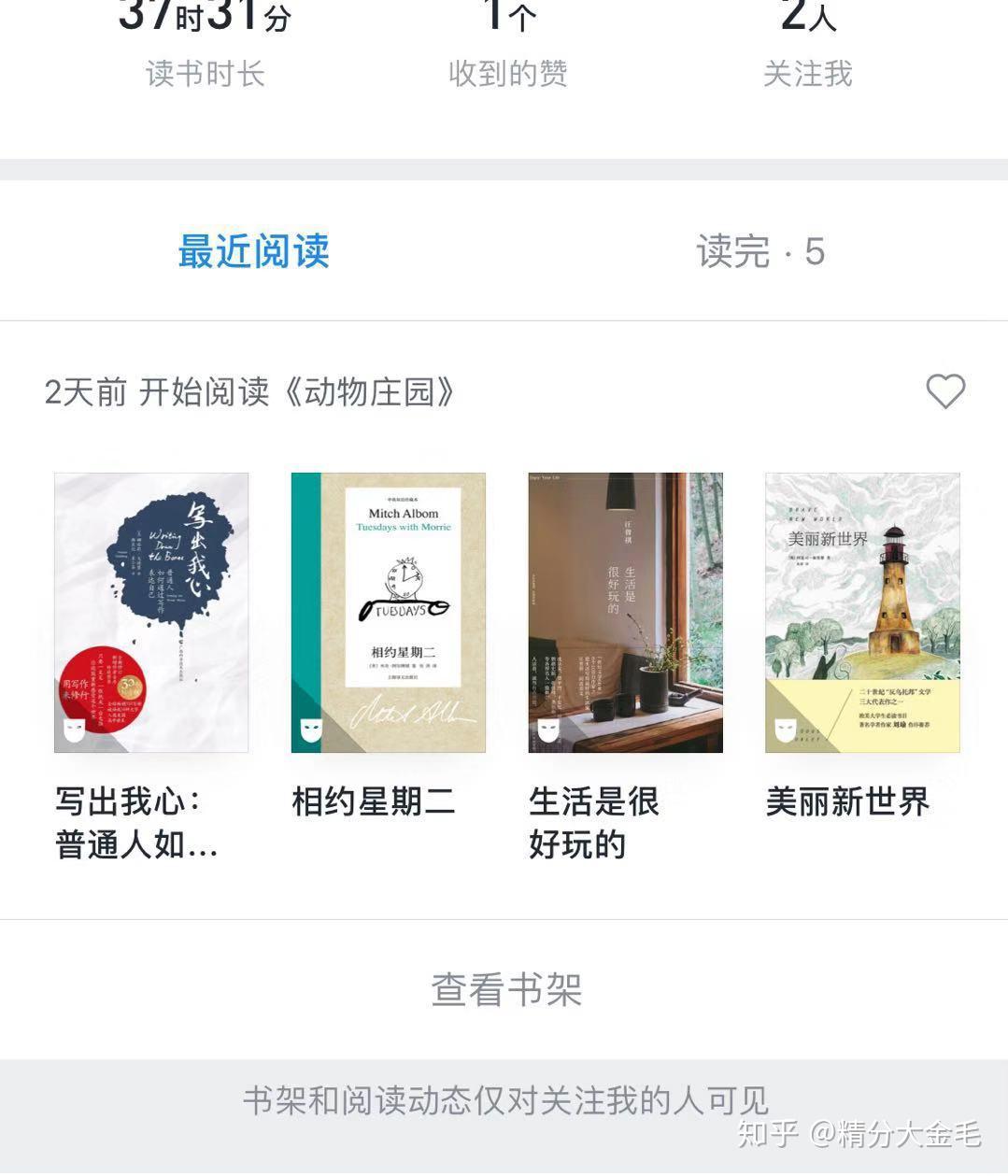Switch to the 读完·5 finished books tab
This screenshot has width=1008, height=1176.
point(763,251)
